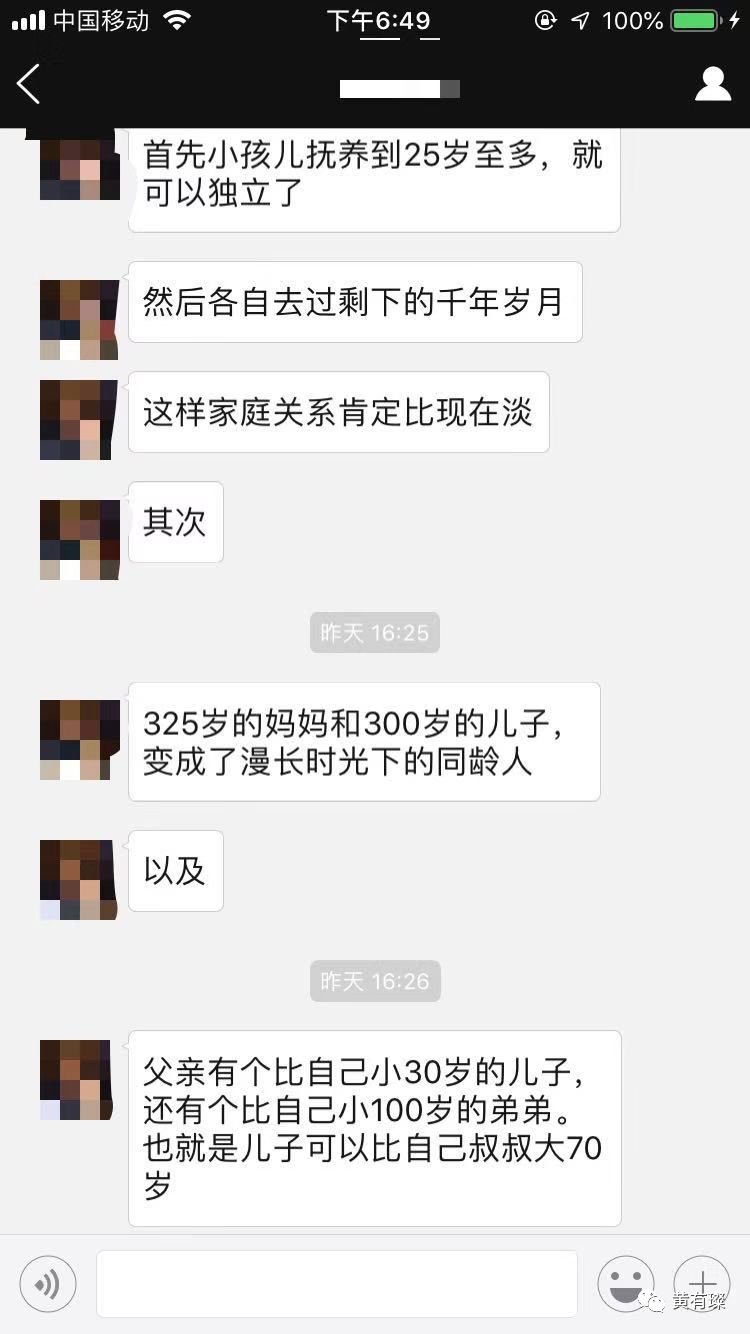Tap the back arrow to leave the chat

(x=30, y=85)
